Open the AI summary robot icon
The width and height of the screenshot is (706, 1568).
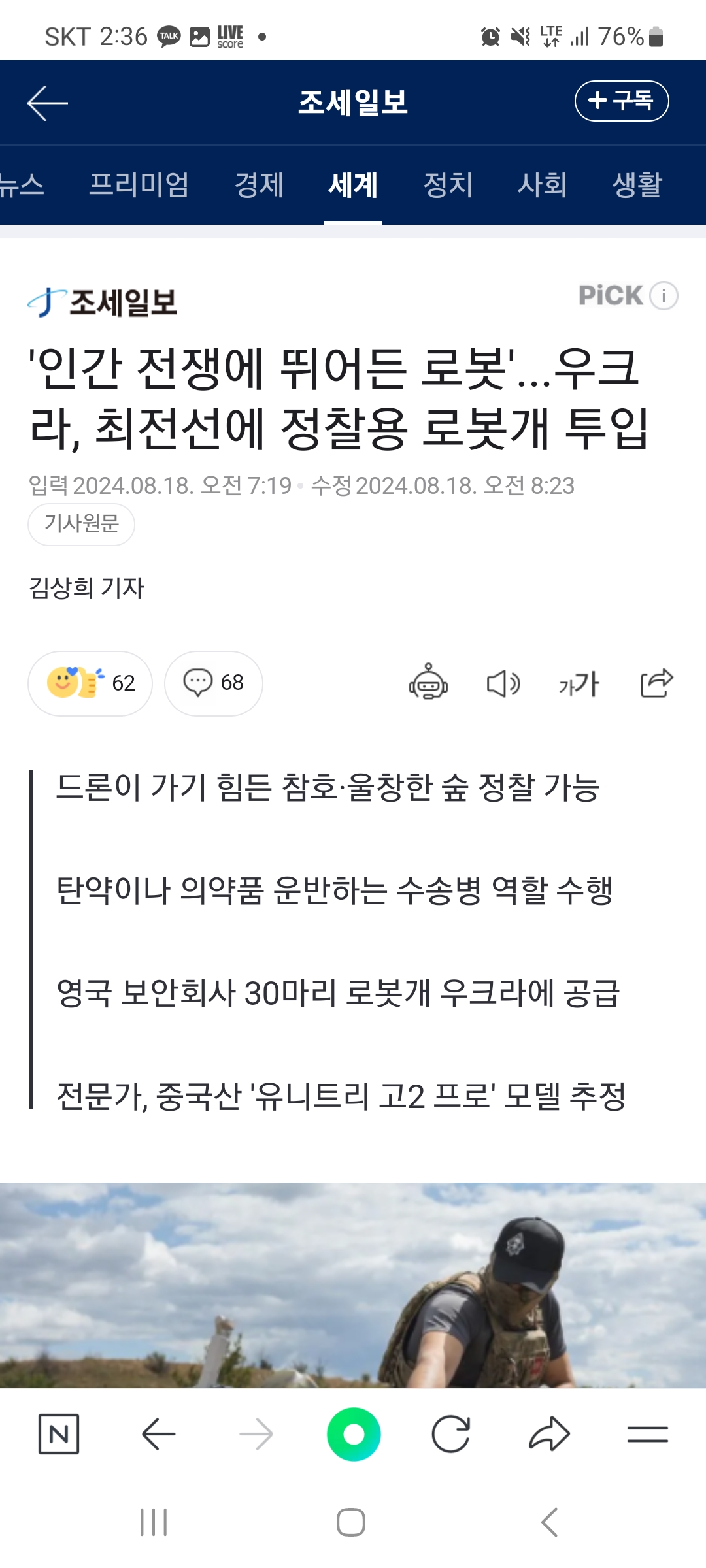click(429, 683)
